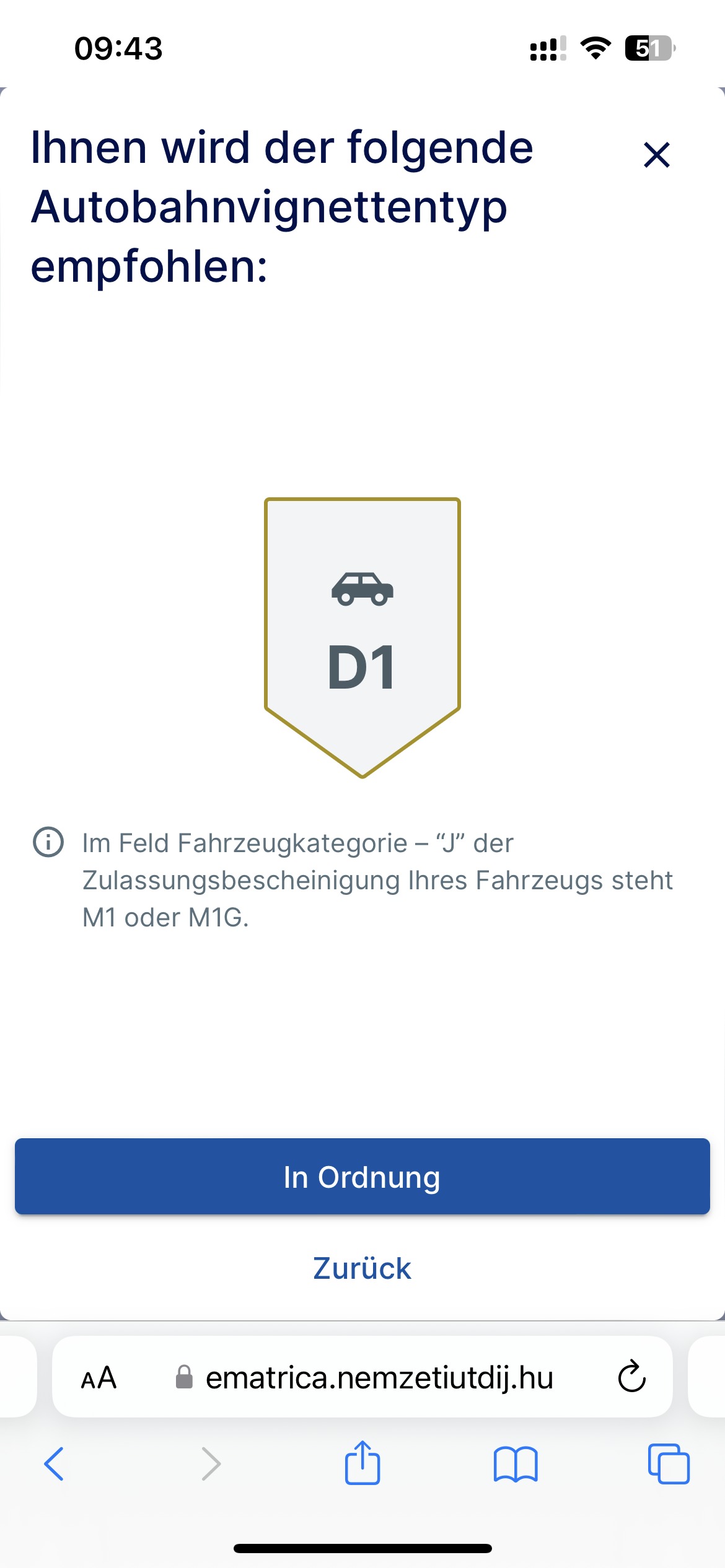Share this page from Safari toolbar
This screenshot has width=725, height=1568.
tap(362, 1464)
